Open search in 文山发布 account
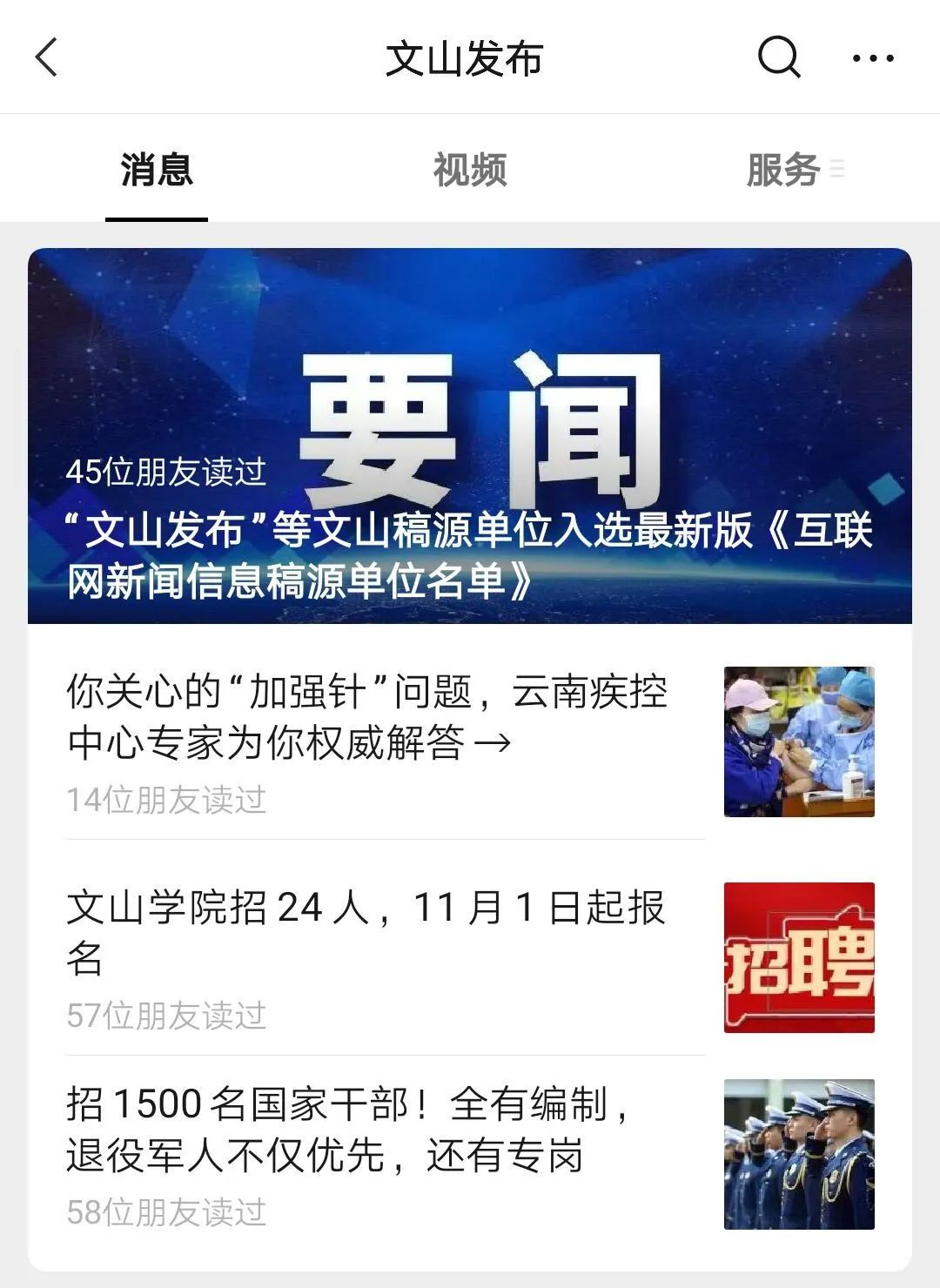Image resolution: width=940 pixels, height=1288 pixels. pos(778,57)
